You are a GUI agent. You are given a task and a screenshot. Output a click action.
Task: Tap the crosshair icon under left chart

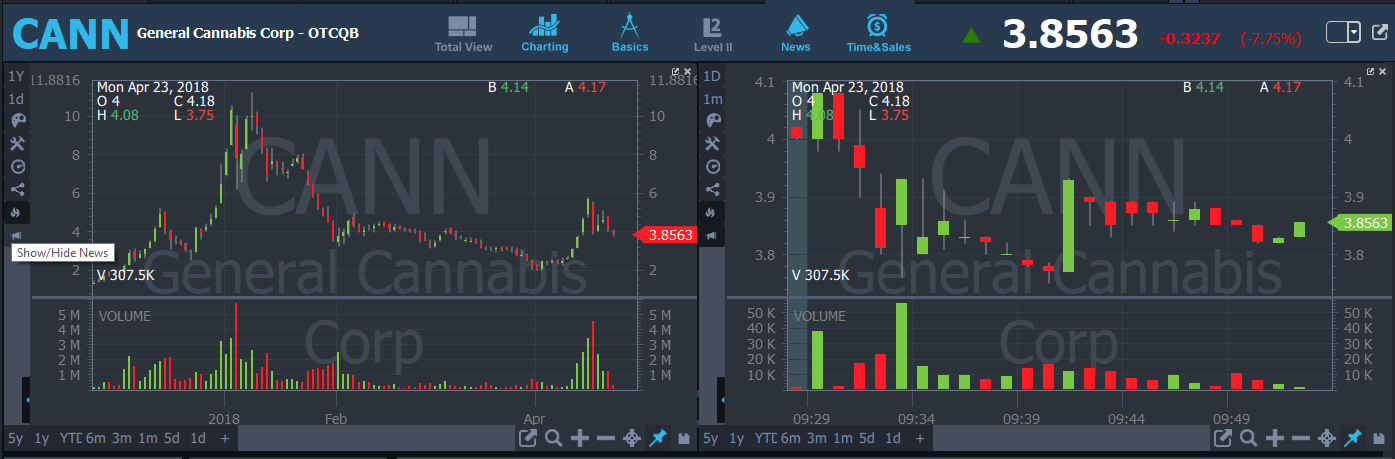click(632, 438)
